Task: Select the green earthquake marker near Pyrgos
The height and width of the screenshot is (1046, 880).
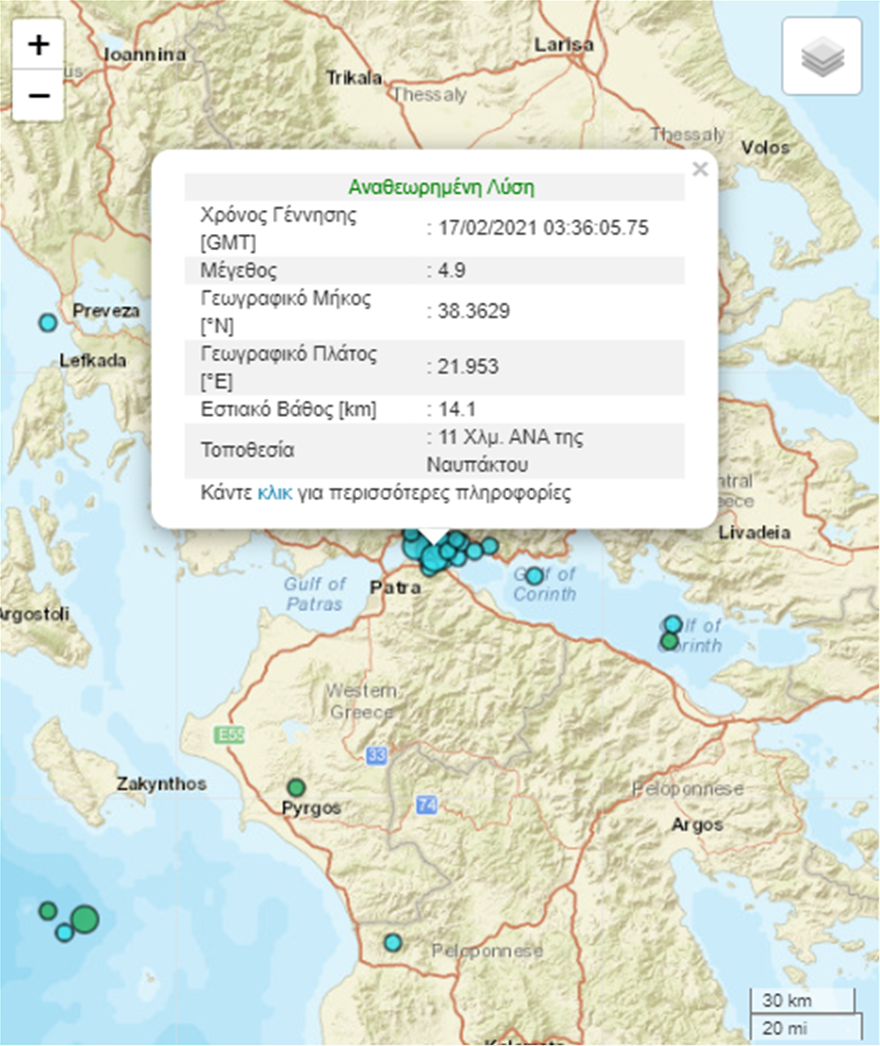Action: tap(296, 787)
